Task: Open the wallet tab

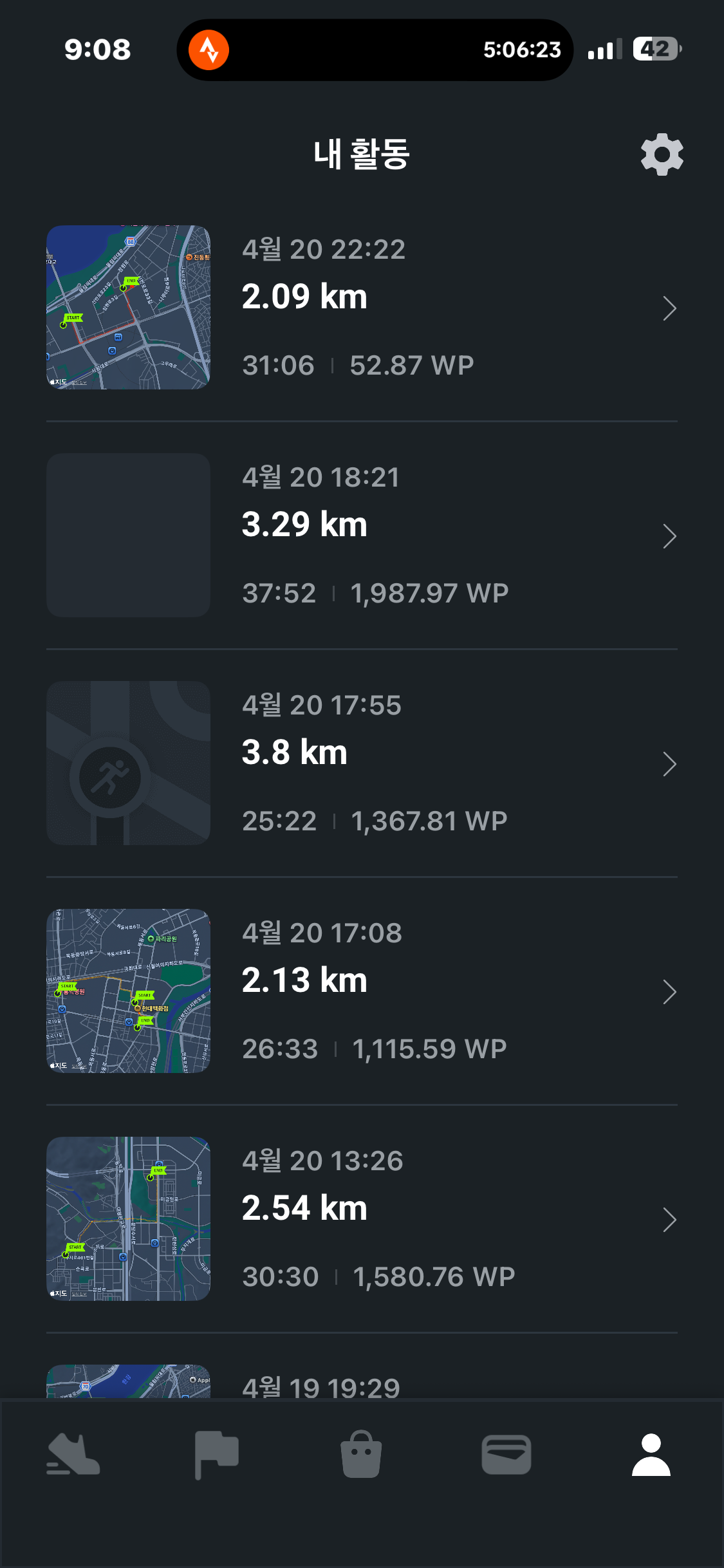Action: (506, 1454)
